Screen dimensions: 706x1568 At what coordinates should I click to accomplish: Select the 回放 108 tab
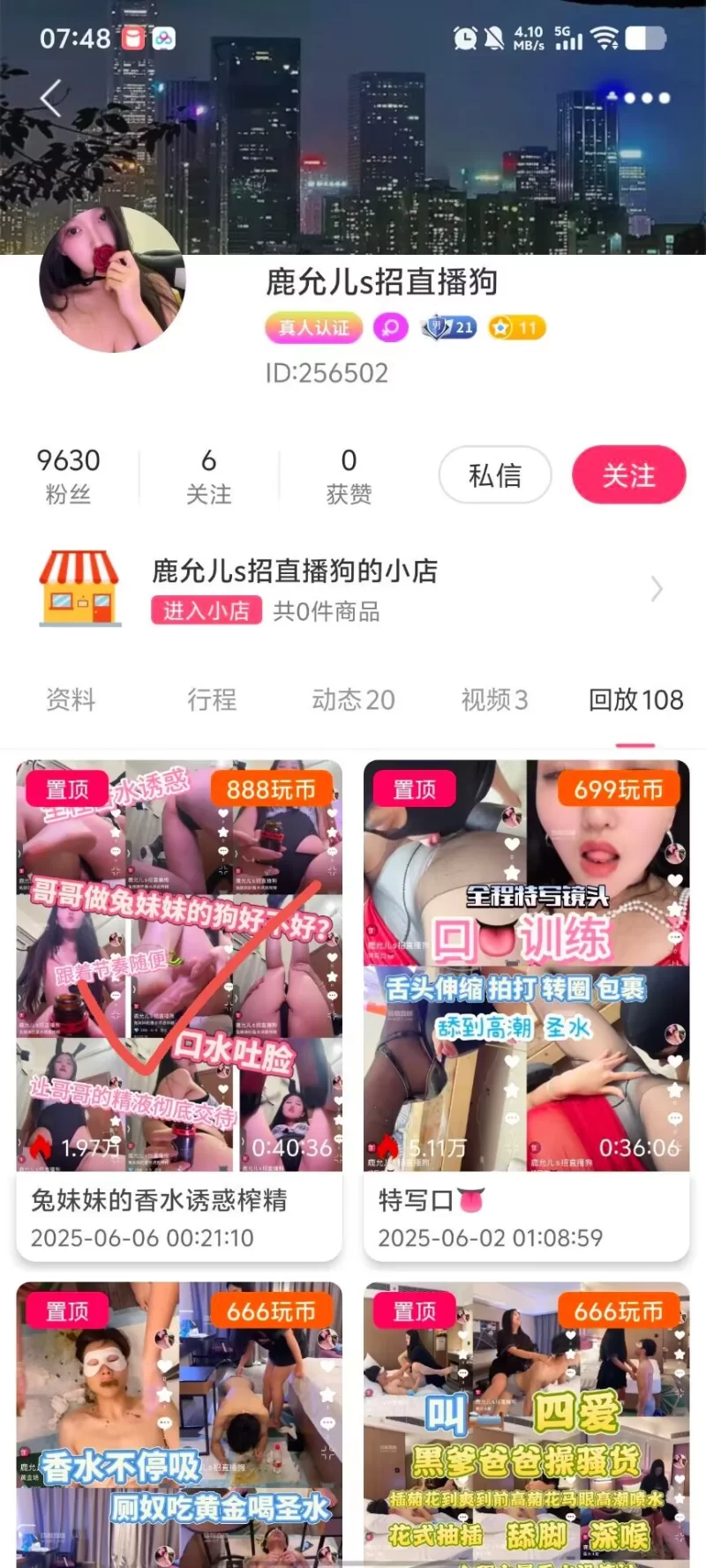coord(635,699)
